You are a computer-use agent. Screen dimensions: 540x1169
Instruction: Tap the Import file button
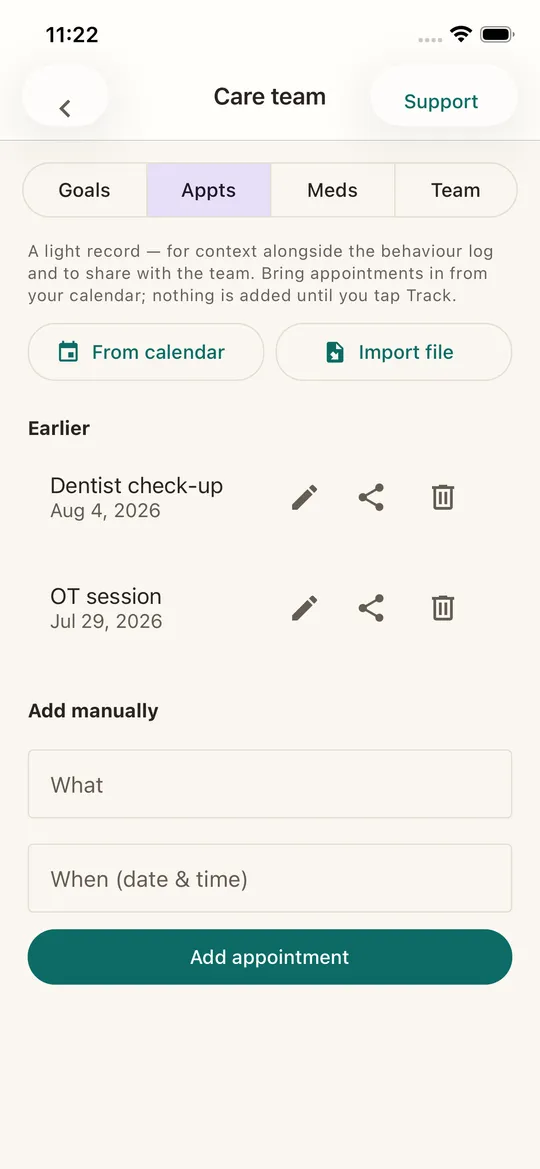point(394,352)
